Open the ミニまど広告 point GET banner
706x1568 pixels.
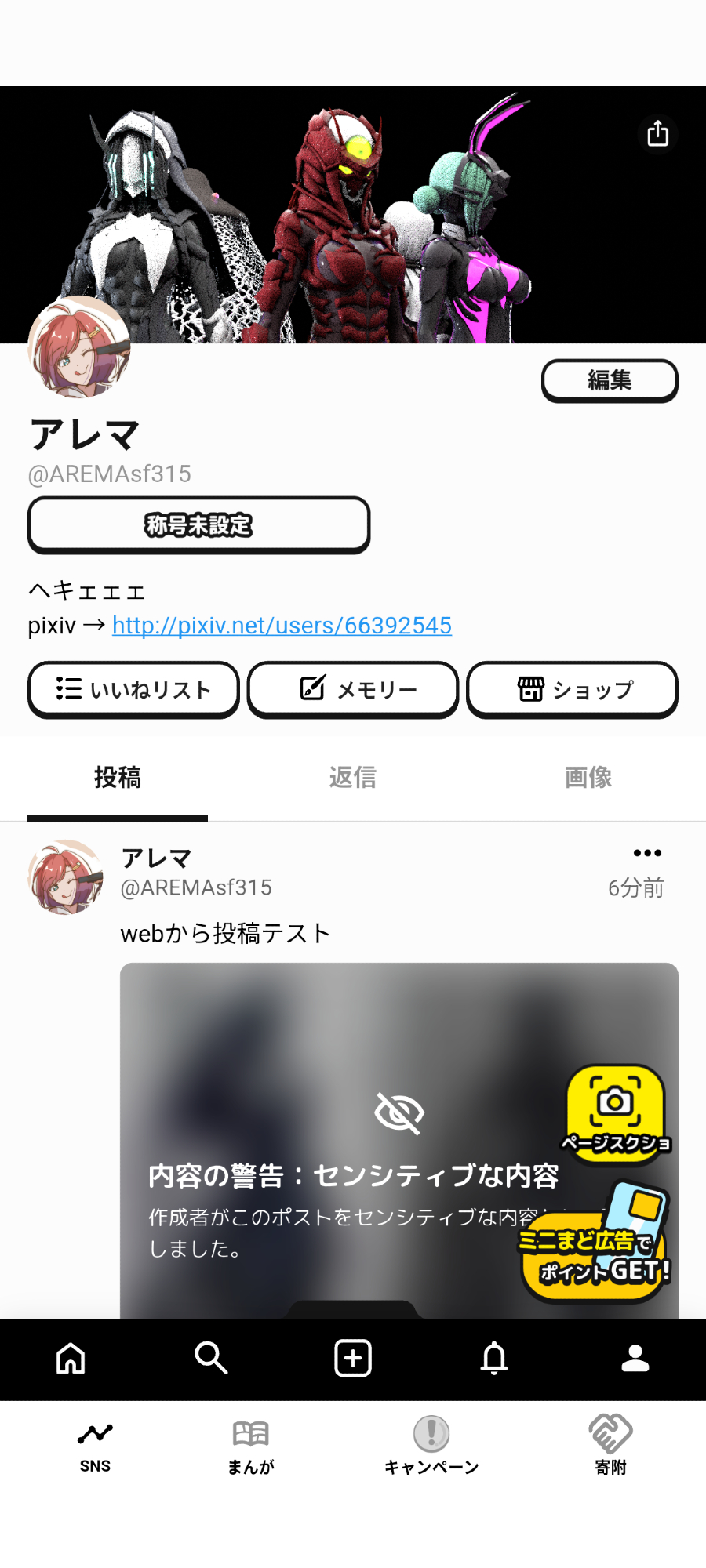[x=596, y=1250]
